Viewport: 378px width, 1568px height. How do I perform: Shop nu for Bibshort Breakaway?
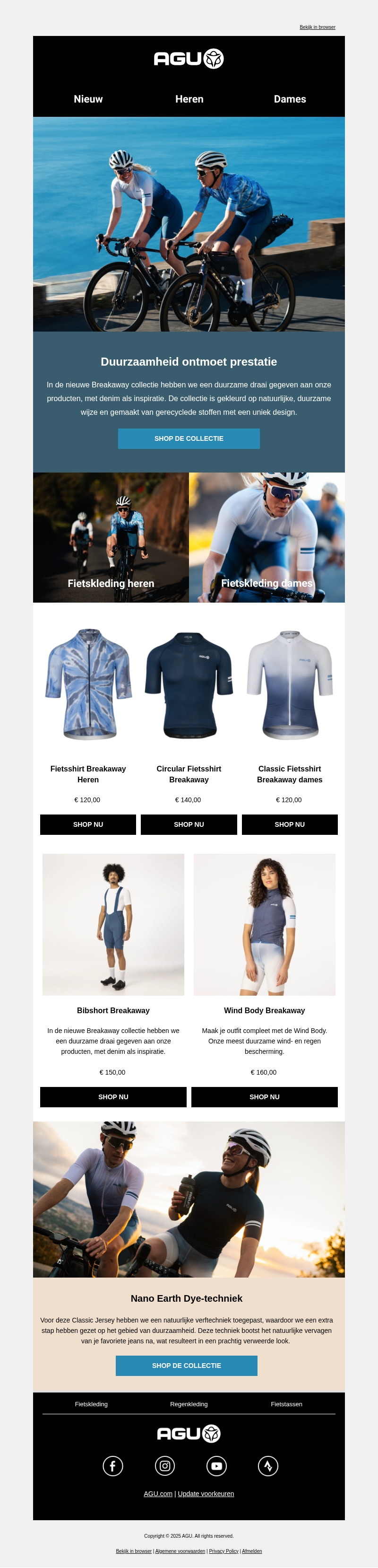113,1096
